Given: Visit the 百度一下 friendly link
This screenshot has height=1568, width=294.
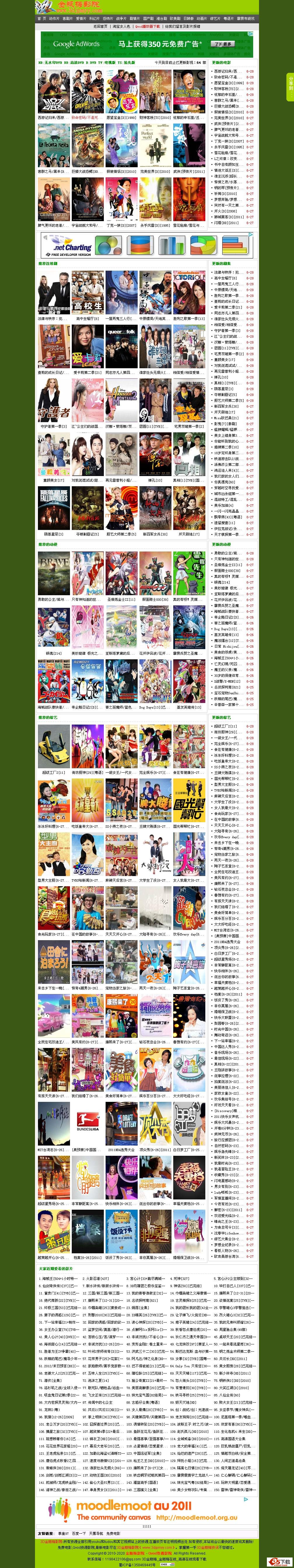Looking at the screenshot, I should coord(79,1533).
